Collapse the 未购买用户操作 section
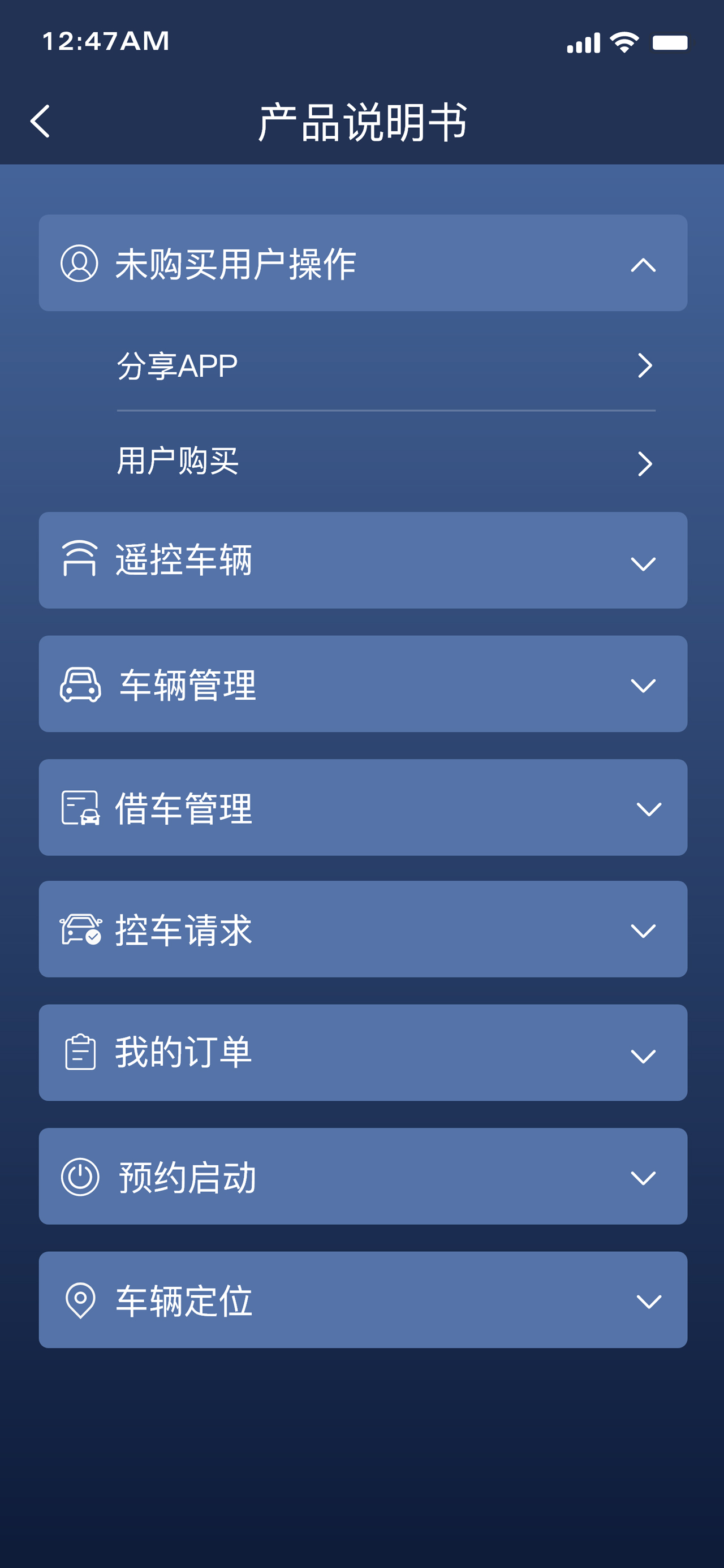This screenshot has height=1568, width=724. click(363, 263)
